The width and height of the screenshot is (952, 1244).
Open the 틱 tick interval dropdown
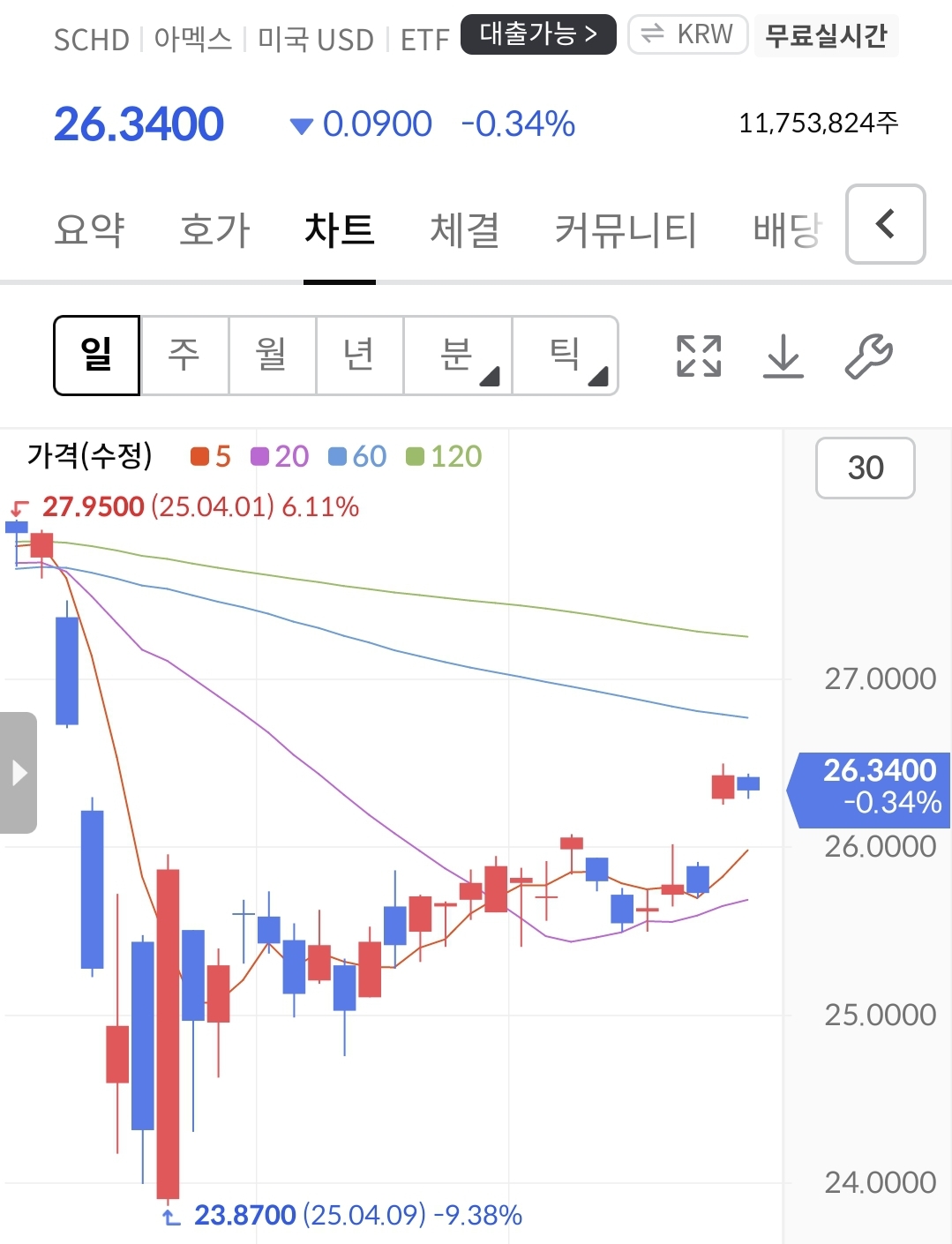pyautogui.click(x=566, y=355)
